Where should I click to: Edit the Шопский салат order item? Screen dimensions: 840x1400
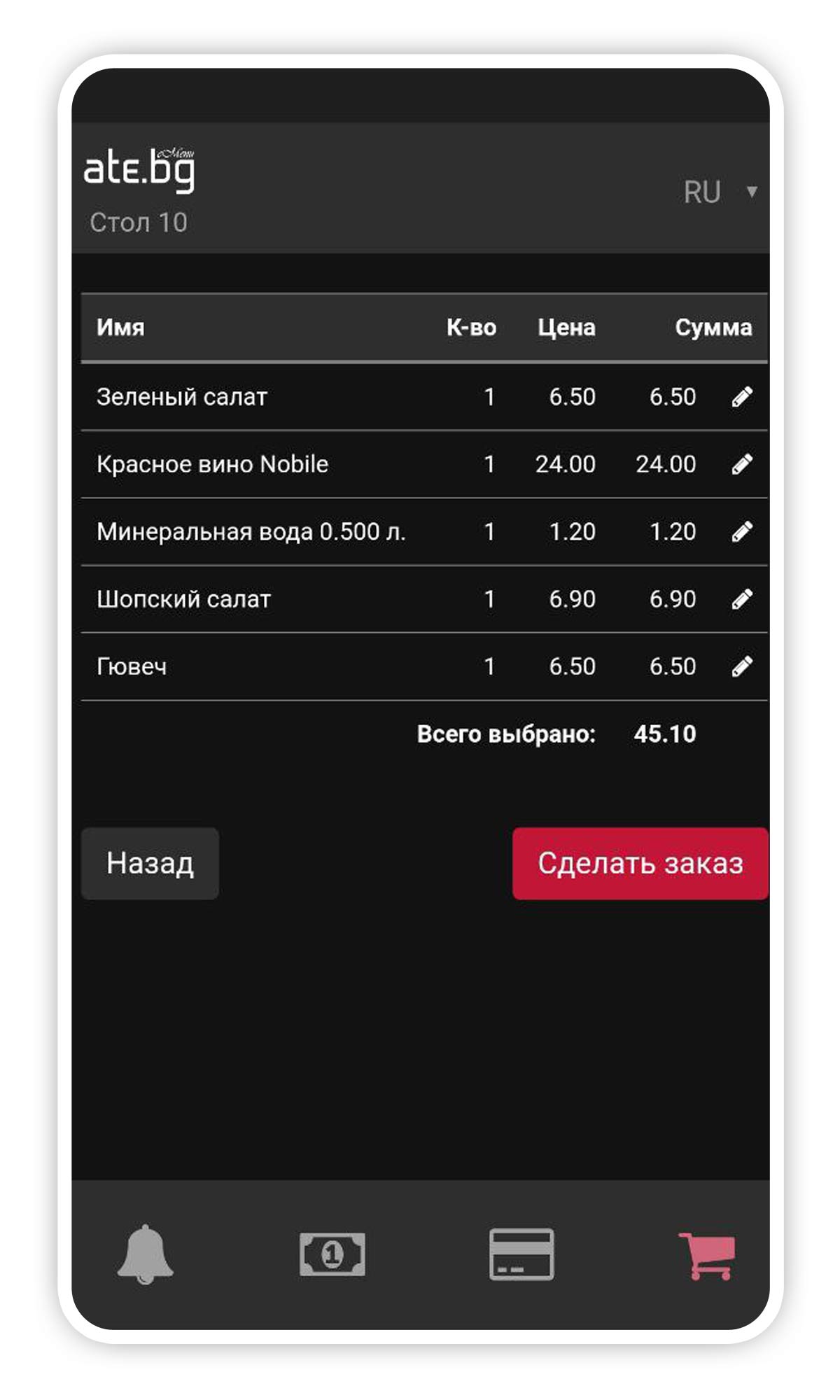pos(742,598)
